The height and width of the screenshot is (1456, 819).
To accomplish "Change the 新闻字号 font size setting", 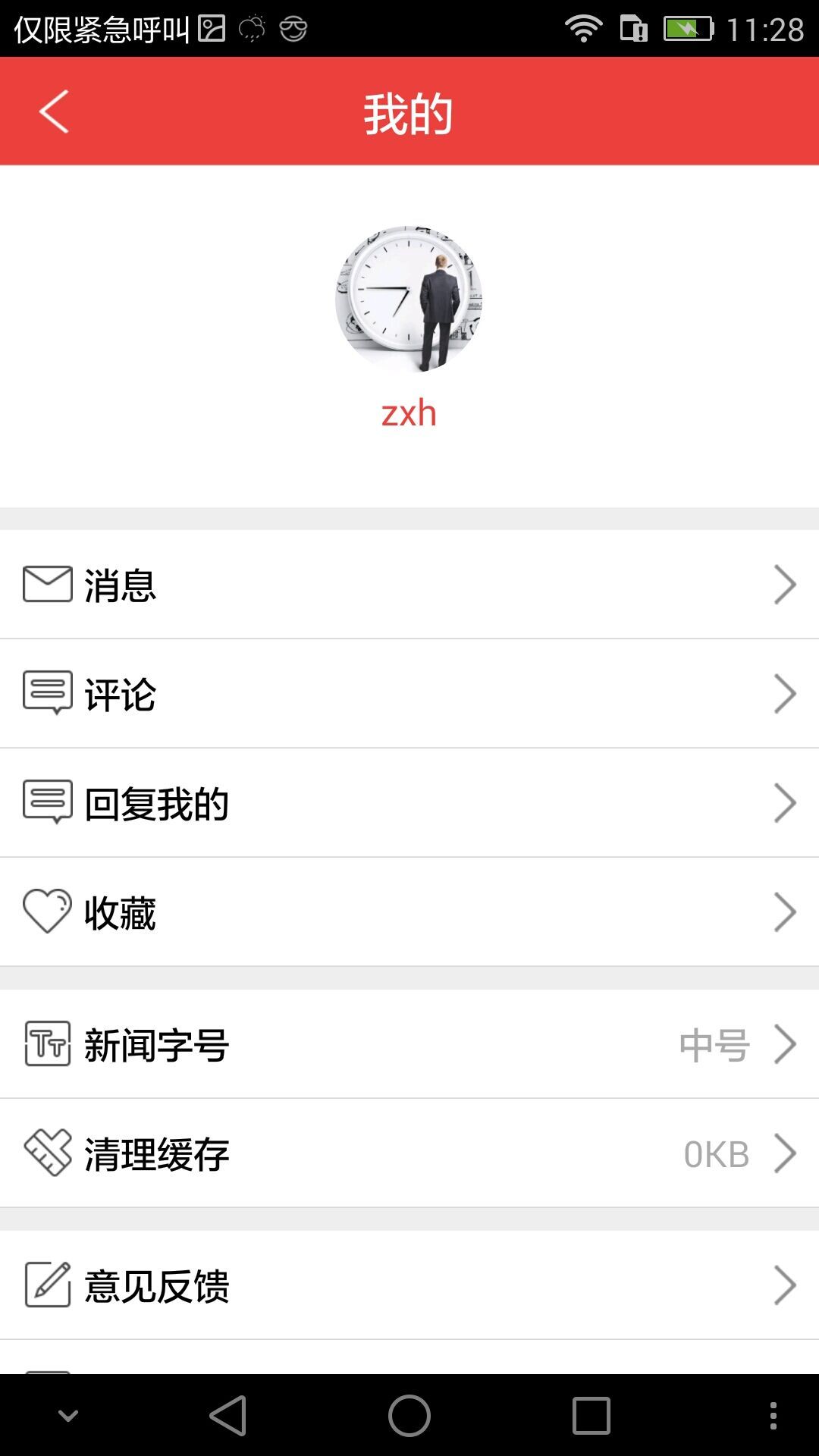I will [x=409, y=1044].
